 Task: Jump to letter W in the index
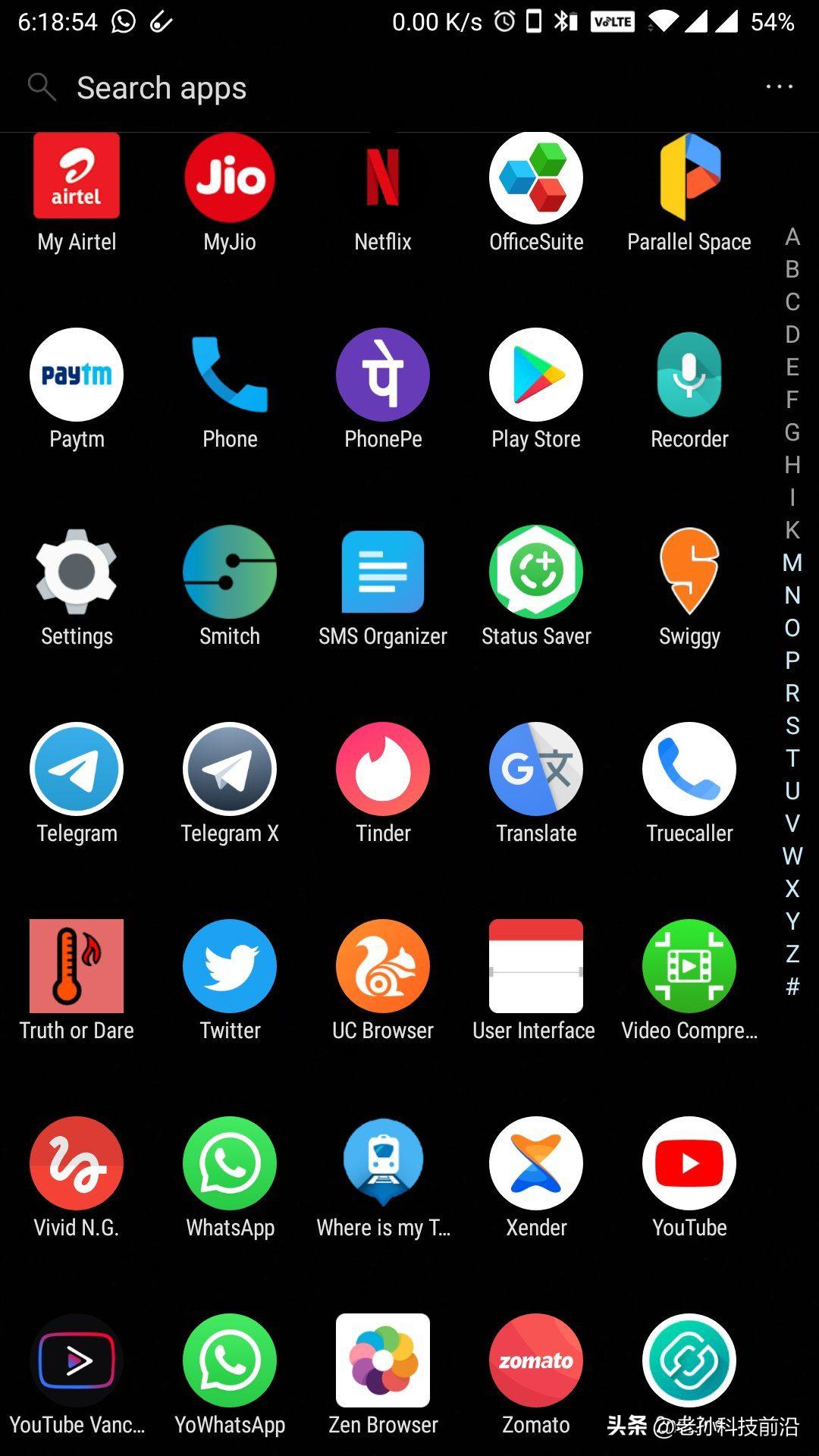coord(792,856)
